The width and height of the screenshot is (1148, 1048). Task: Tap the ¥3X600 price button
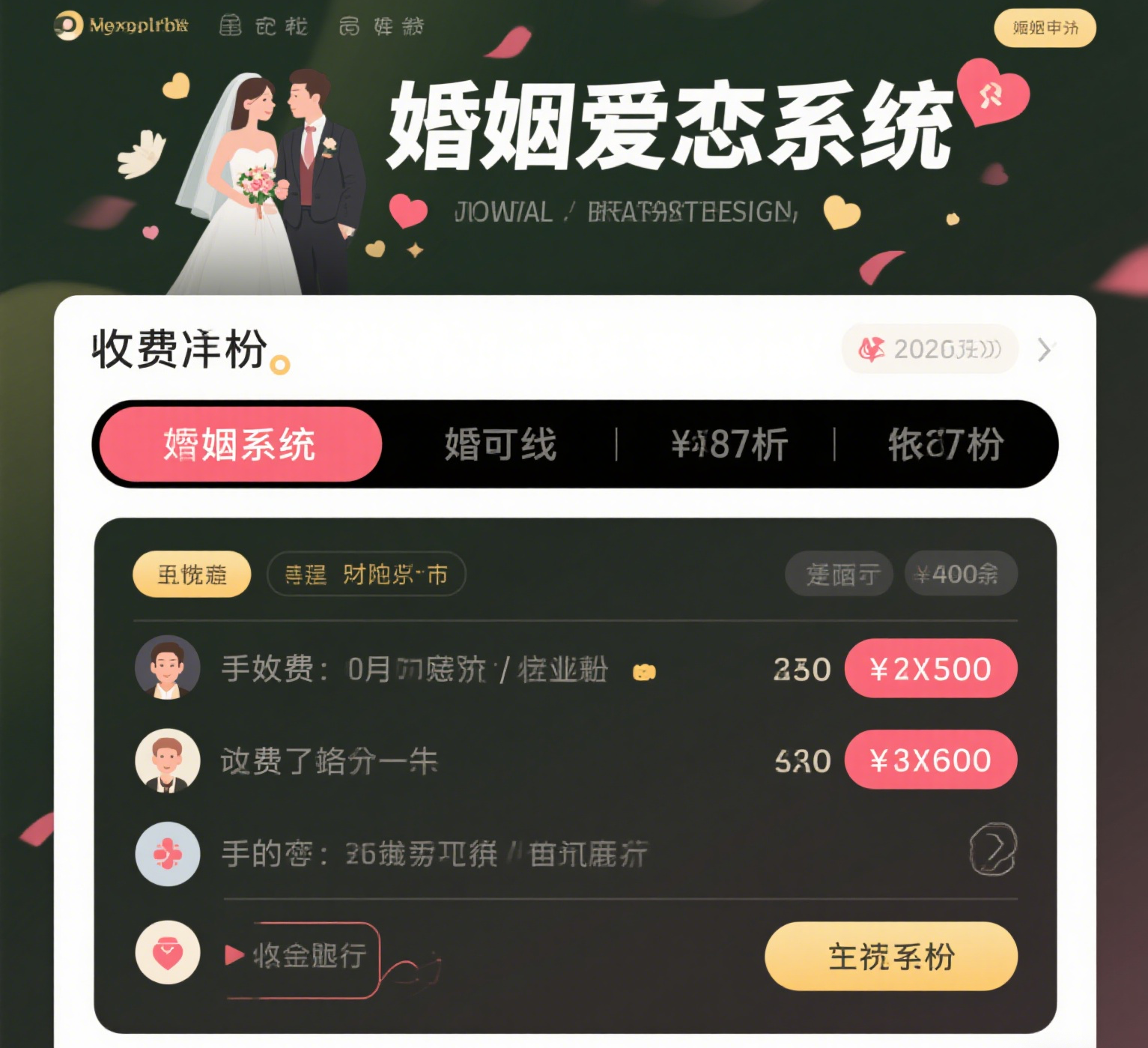[x=930, y=760]
